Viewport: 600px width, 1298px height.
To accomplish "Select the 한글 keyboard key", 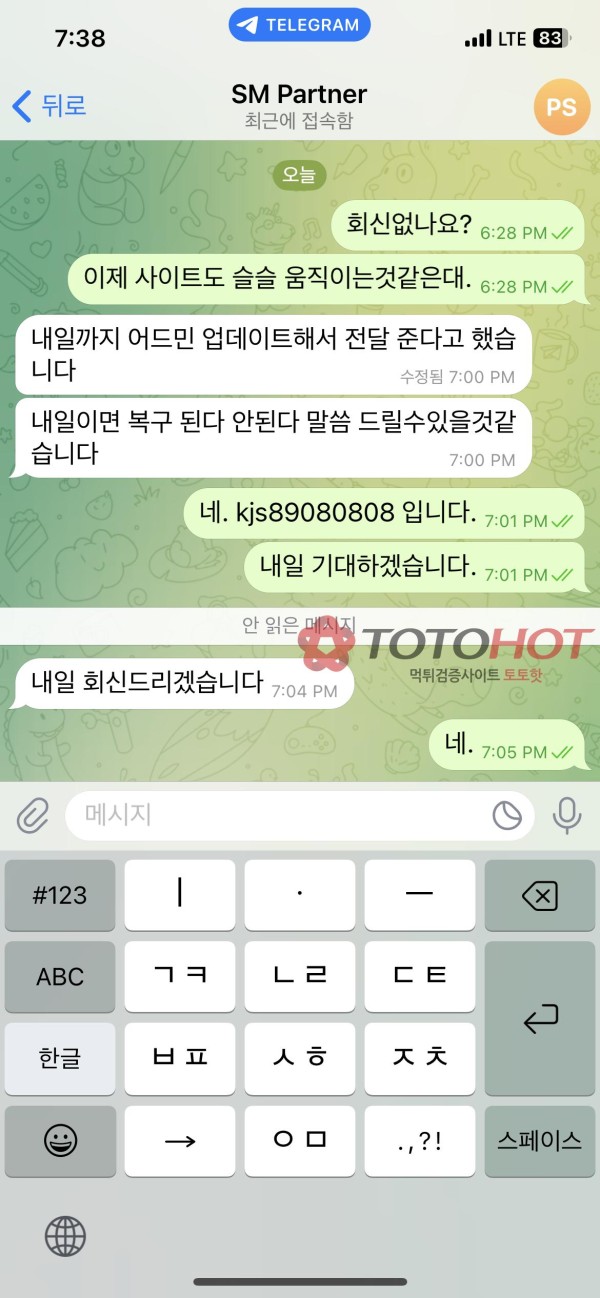I will (60, 1058).
